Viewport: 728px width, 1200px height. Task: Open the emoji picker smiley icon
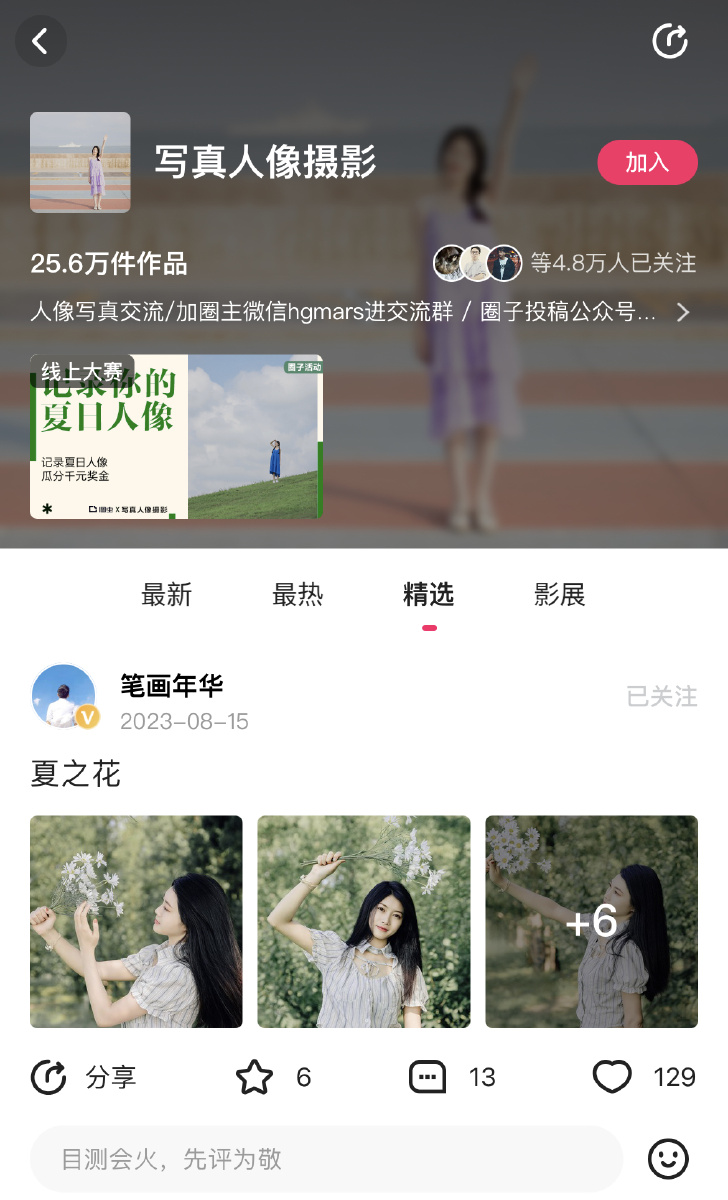pyautogui.click(x=668, y=1159)
